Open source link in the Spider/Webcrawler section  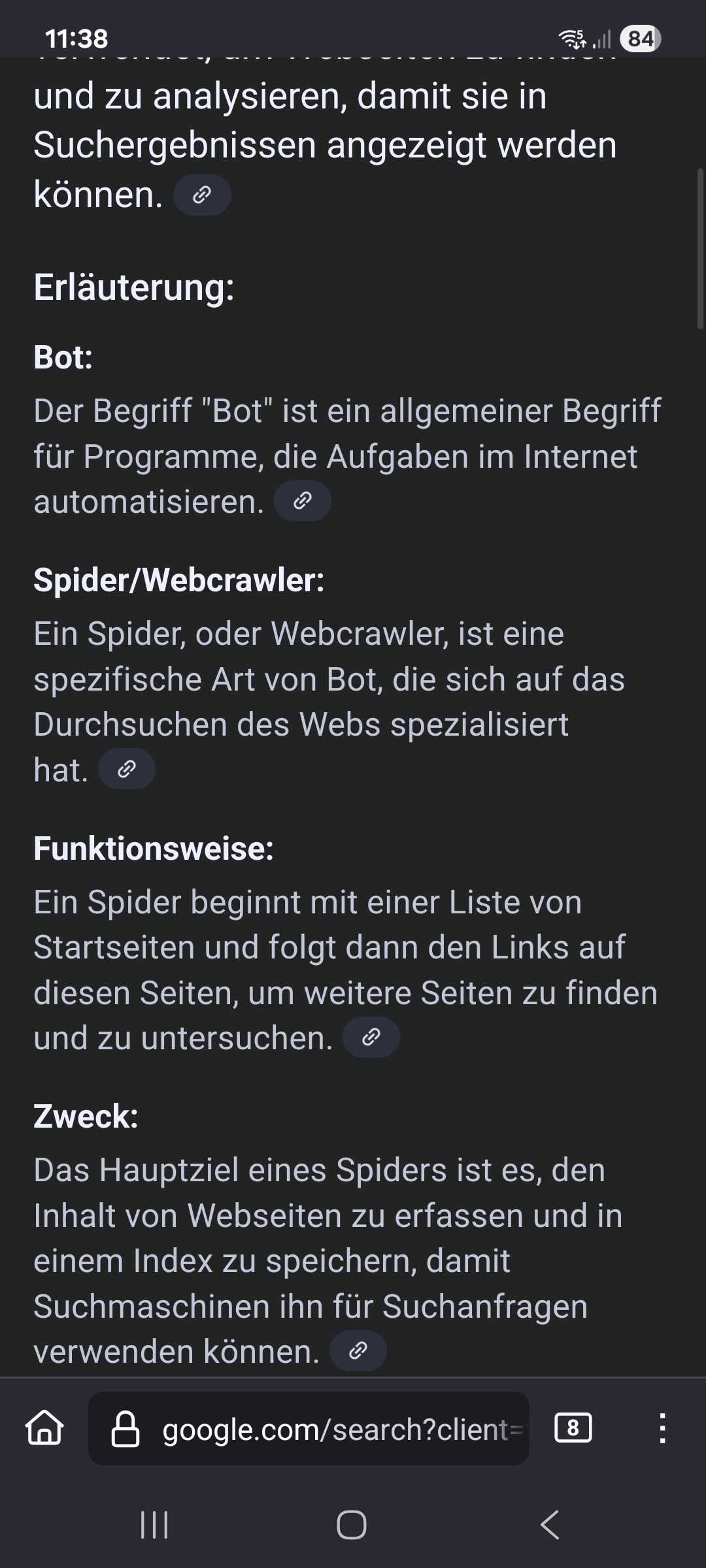(126, 769)
